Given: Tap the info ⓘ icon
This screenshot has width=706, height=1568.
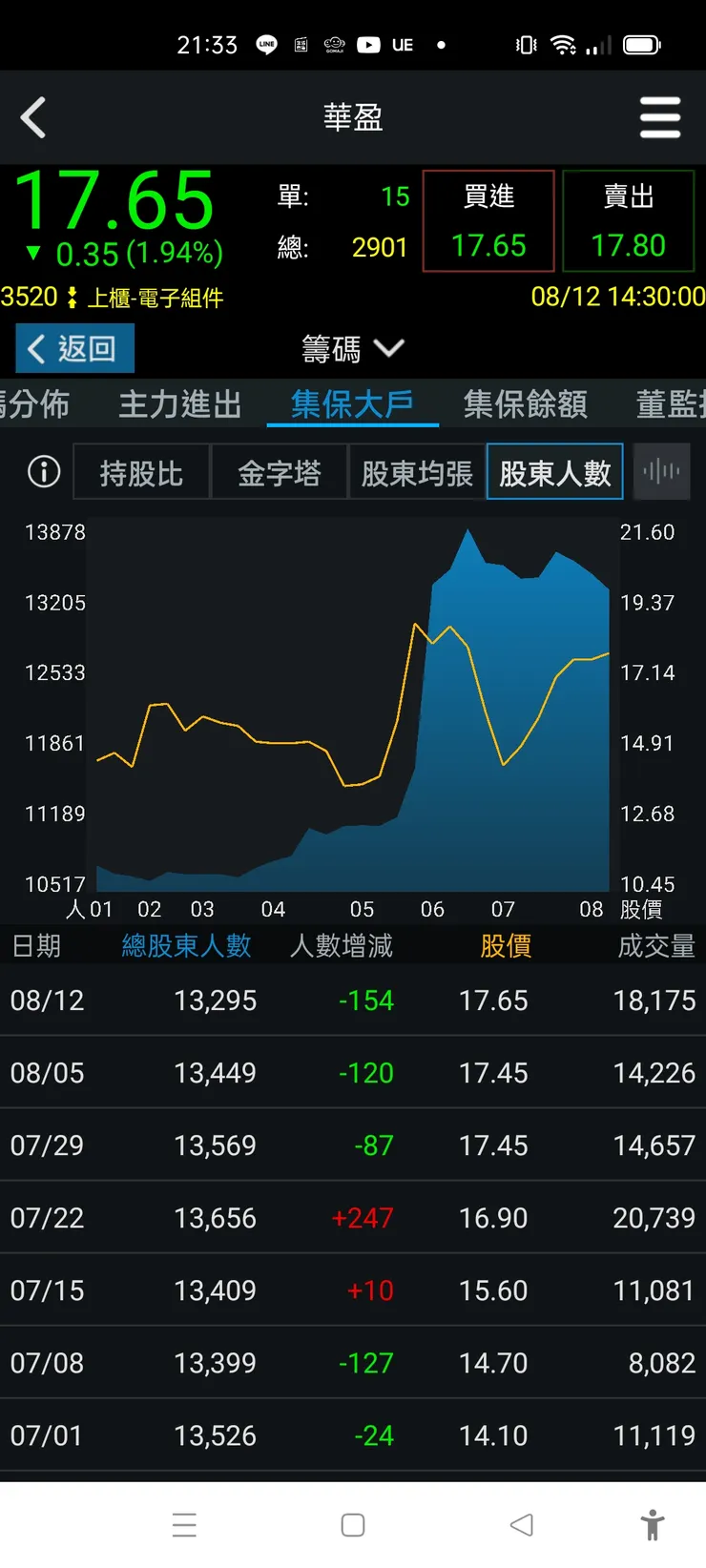Looking at the screenshot, I should coord(42,471).
